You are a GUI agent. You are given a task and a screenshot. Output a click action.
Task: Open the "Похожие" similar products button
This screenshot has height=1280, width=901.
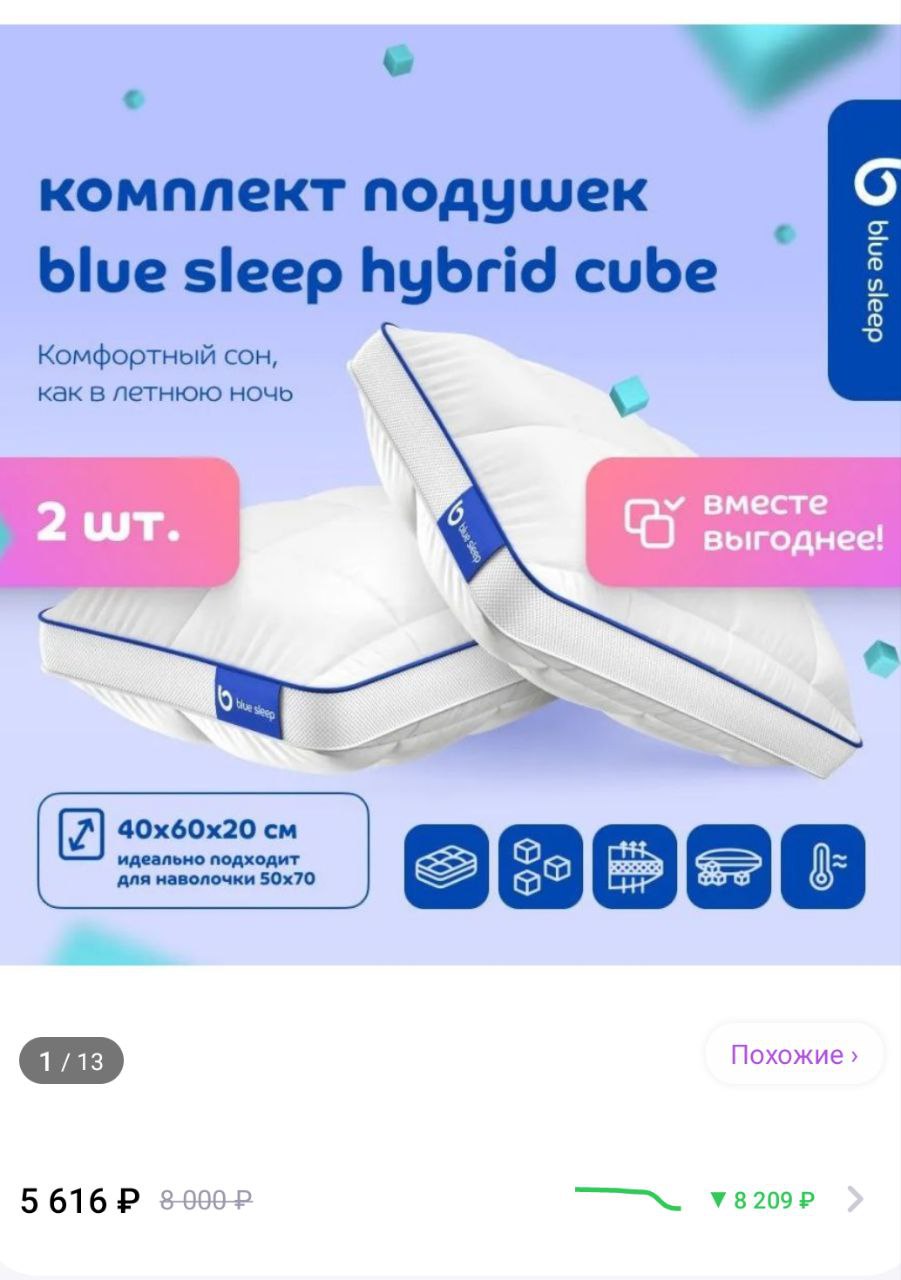point(794,1055)
